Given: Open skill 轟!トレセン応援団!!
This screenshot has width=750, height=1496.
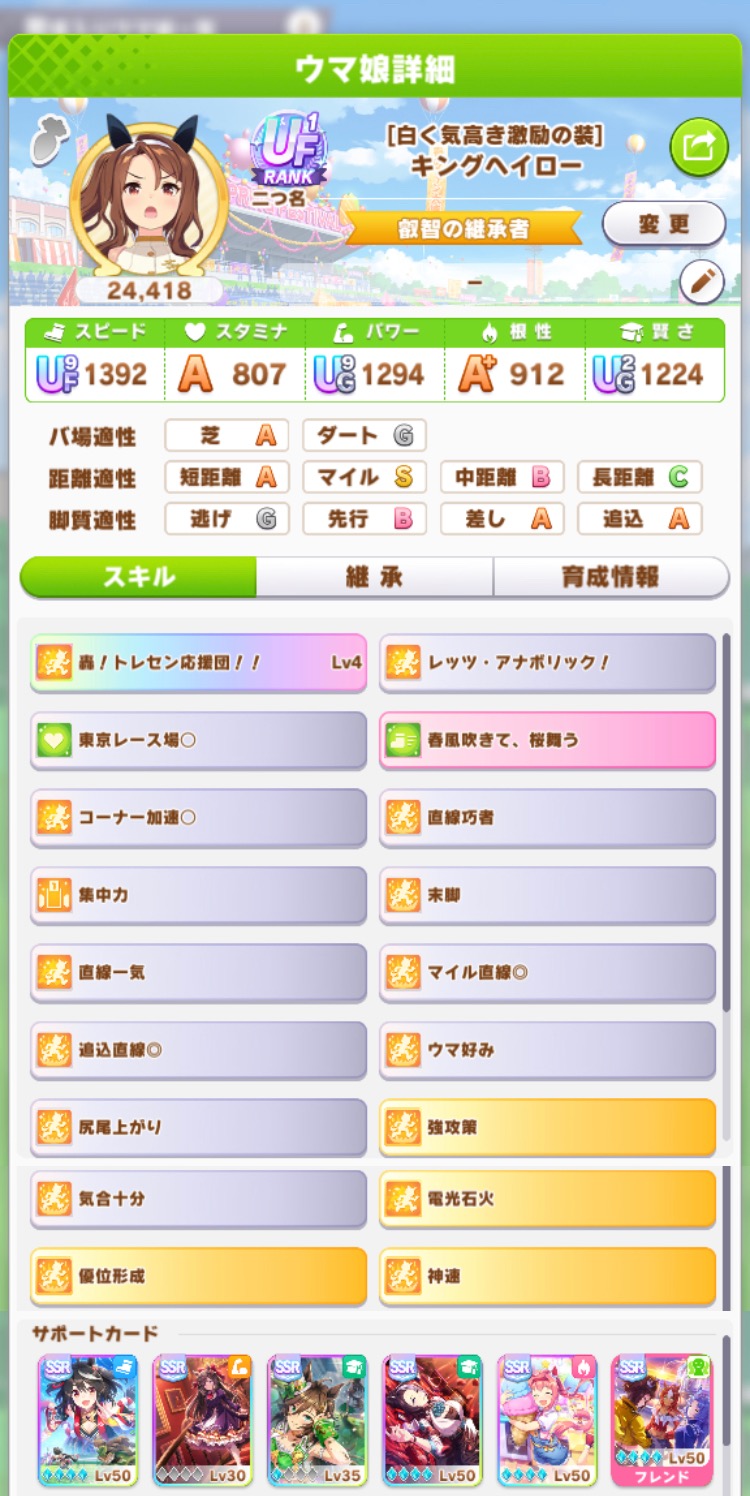Looking at the screenshot, I should coord(198,662).
